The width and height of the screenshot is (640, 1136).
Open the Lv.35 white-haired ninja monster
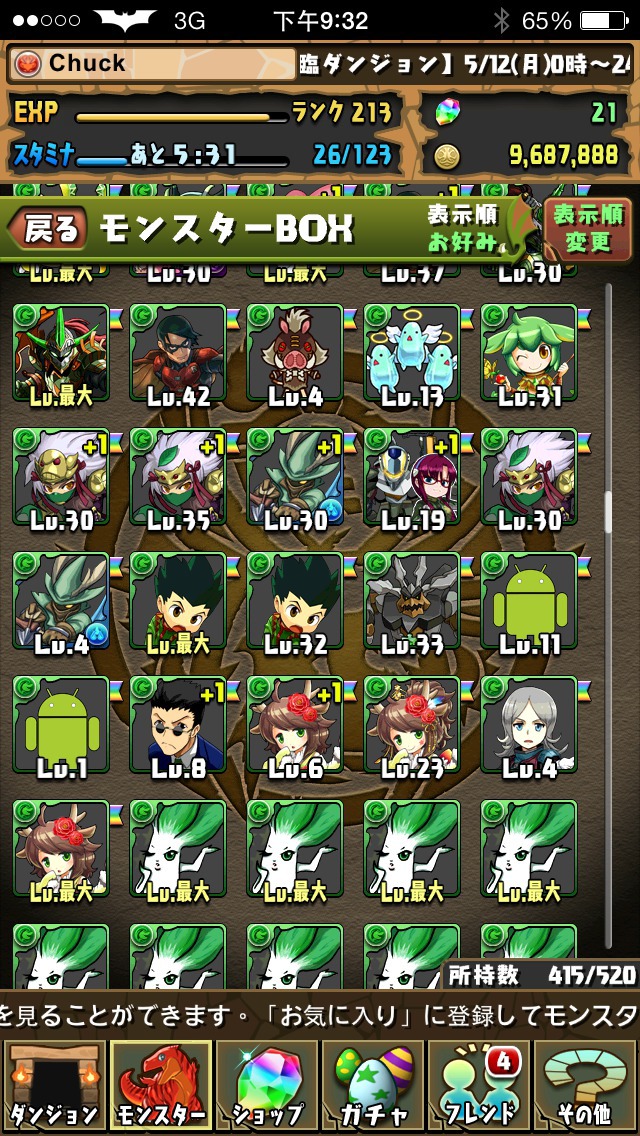[x=178, y=477]
